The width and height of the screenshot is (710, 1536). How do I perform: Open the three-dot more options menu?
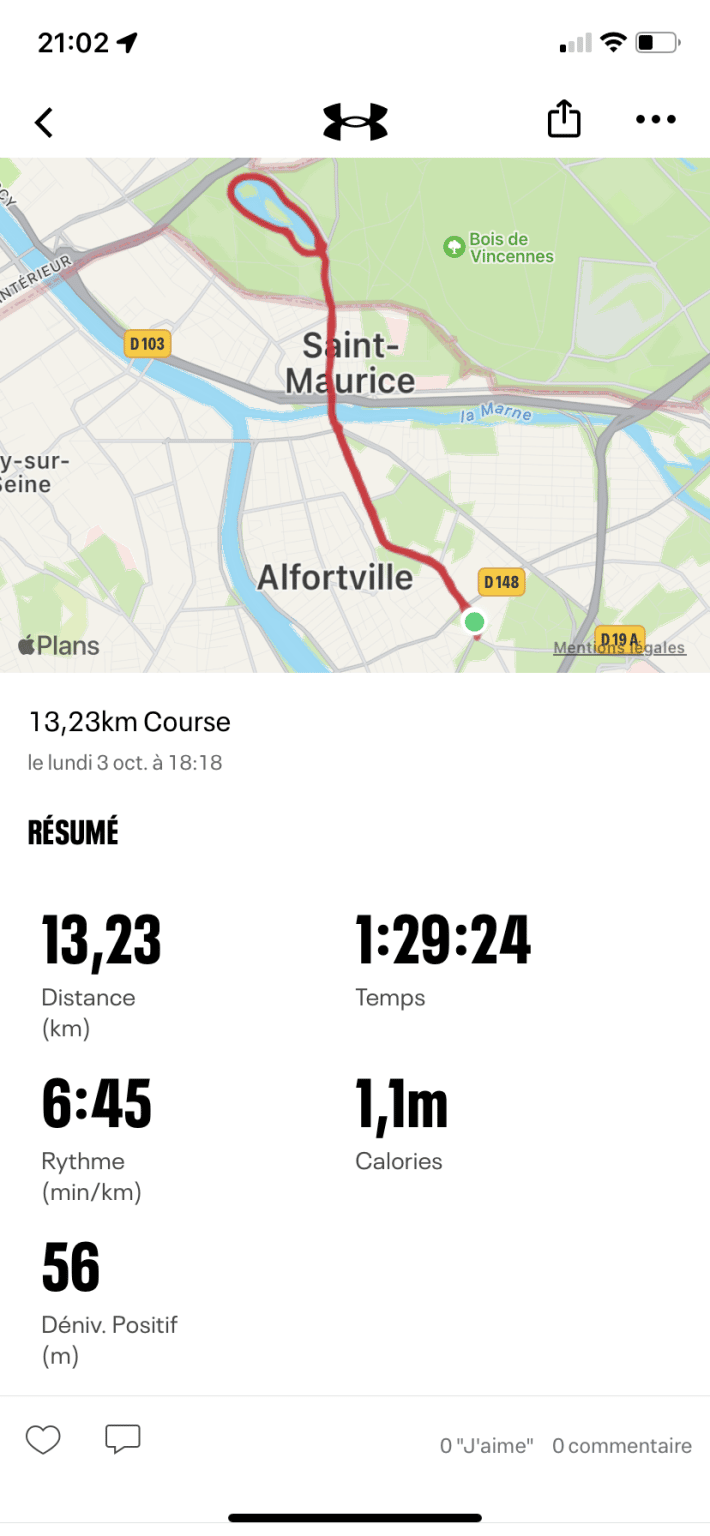tap(656, 120)
